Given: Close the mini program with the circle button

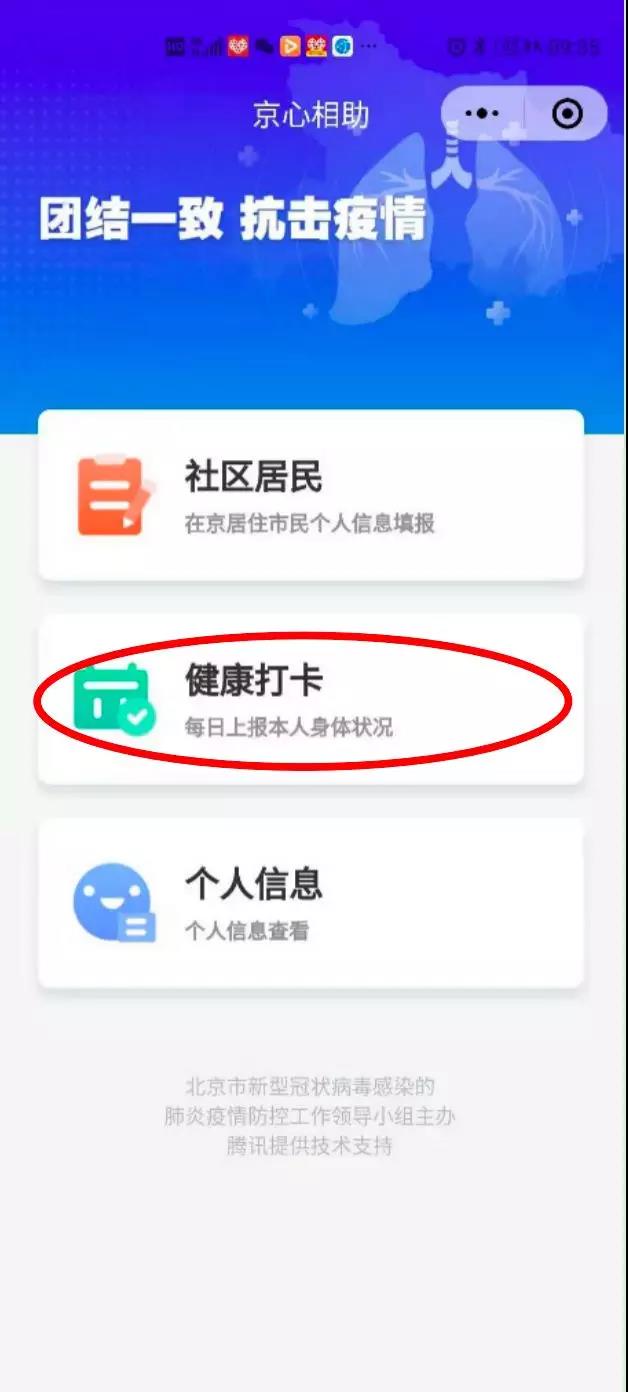Looking at the screenshot, I should click(567, 114).
